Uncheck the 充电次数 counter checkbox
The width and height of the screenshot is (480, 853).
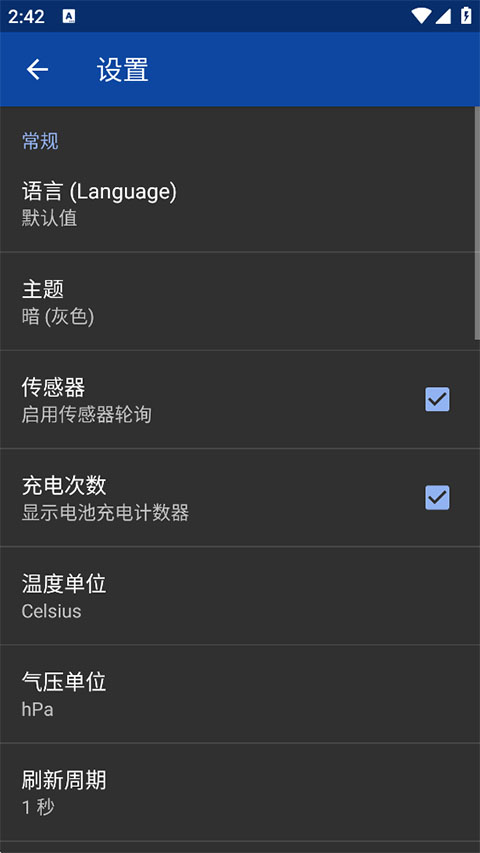[437, 497]
